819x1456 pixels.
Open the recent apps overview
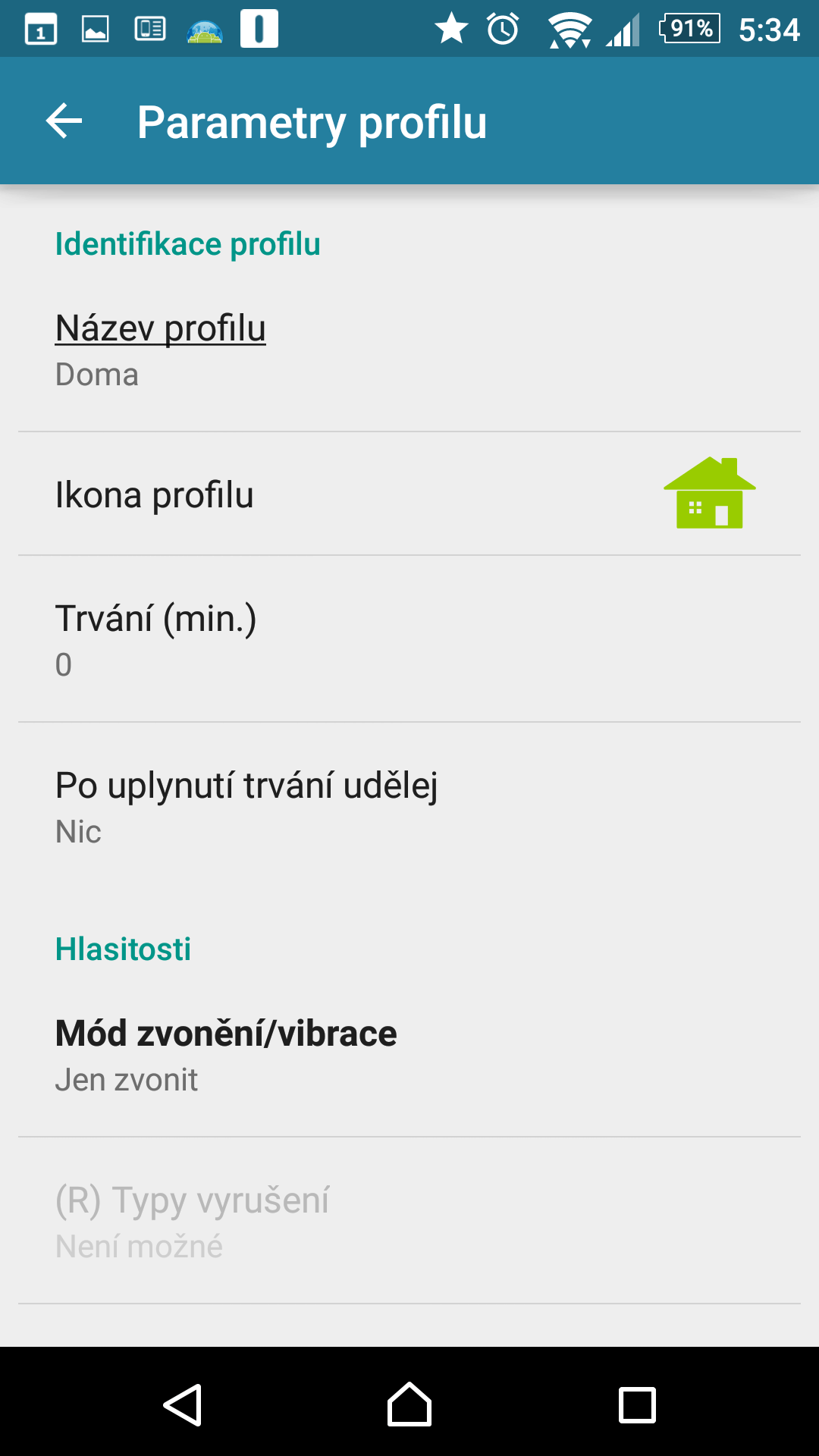click(637, 1404)
